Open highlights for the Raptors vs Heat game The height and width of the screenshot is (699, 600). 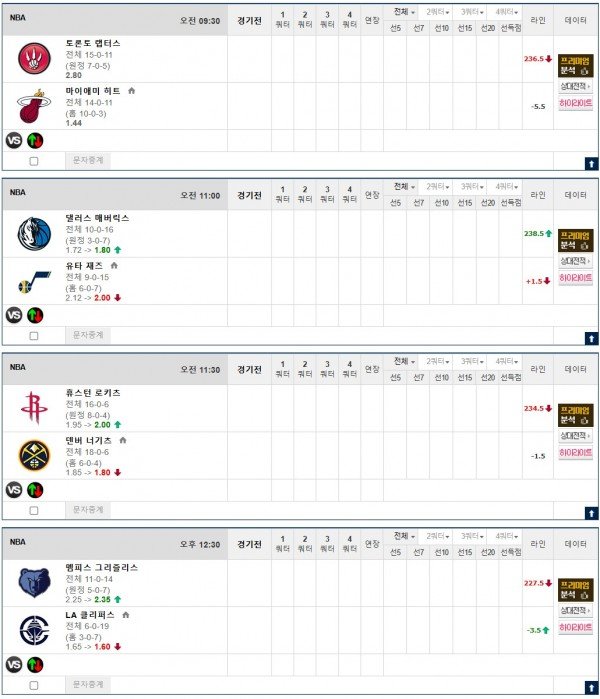tap(575, 103)
